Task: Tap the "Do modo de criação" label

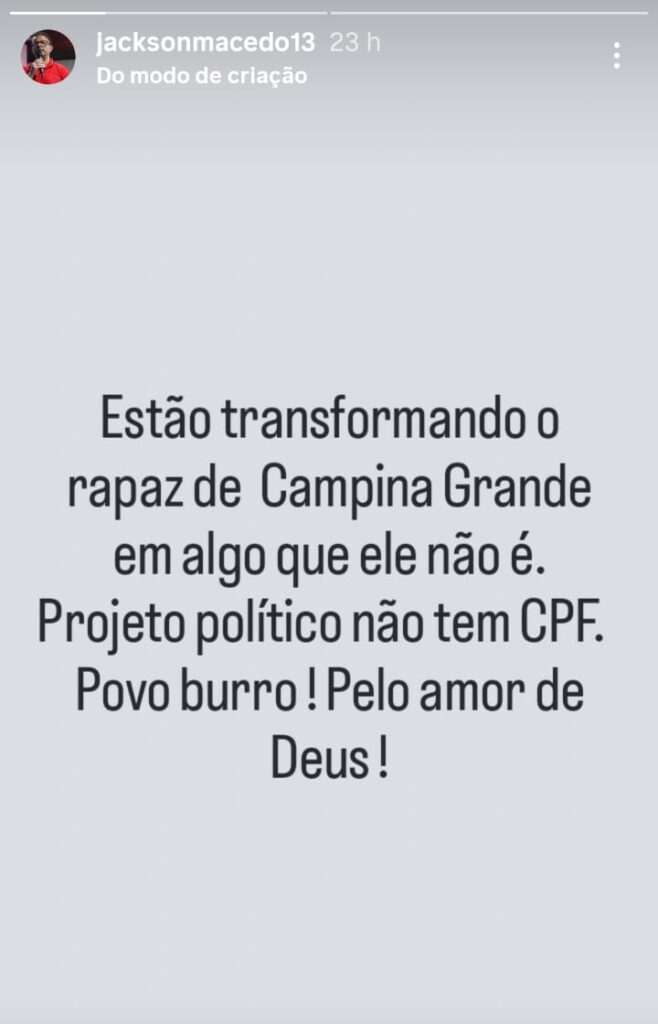Action: tap(201, 75)
